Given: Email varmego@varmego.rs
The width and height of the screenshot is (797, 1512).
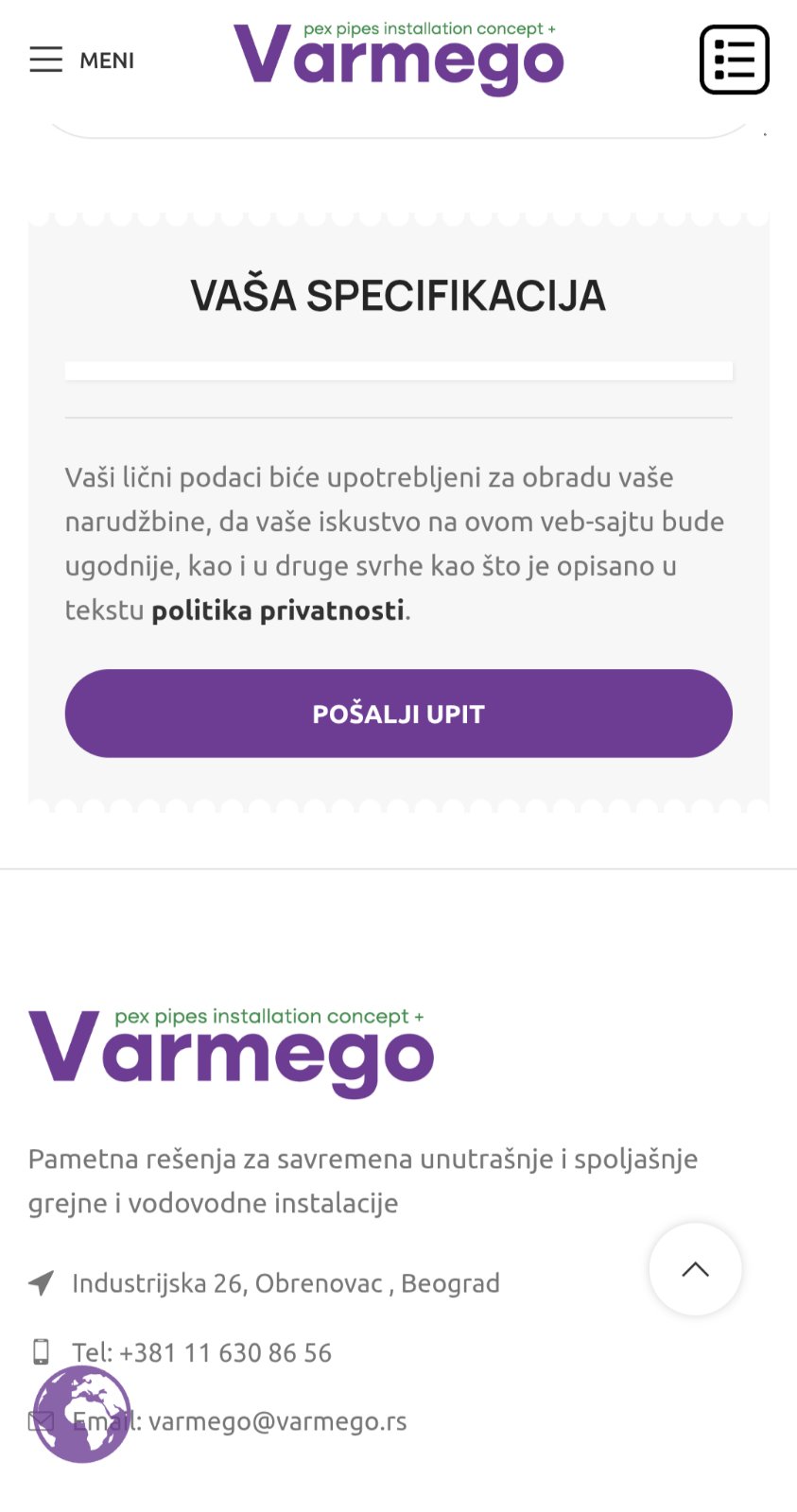Looking at the screenshot, I should 278,1421.
